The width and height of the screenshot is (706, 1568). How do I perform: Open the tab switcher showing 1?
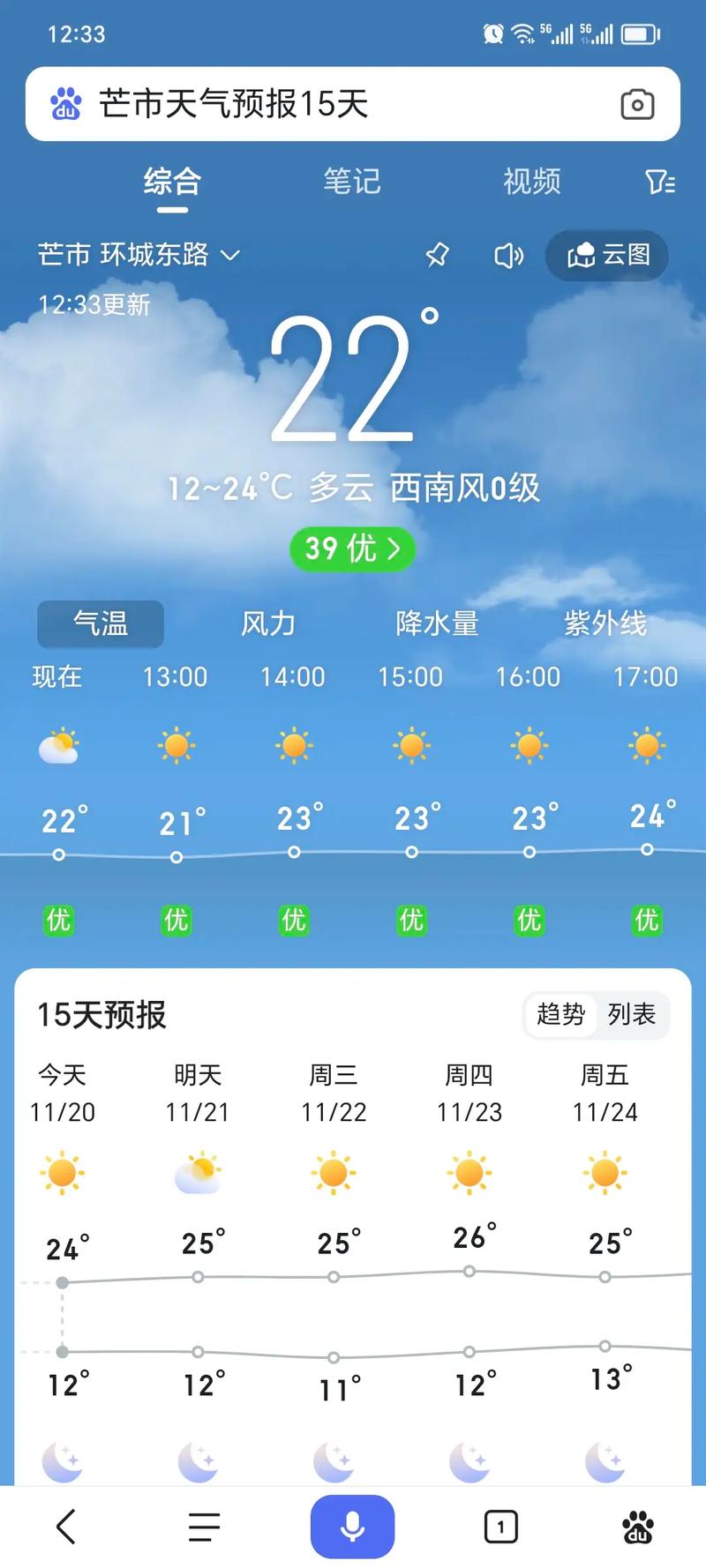pyautogui.click(x=499, y=1527)
